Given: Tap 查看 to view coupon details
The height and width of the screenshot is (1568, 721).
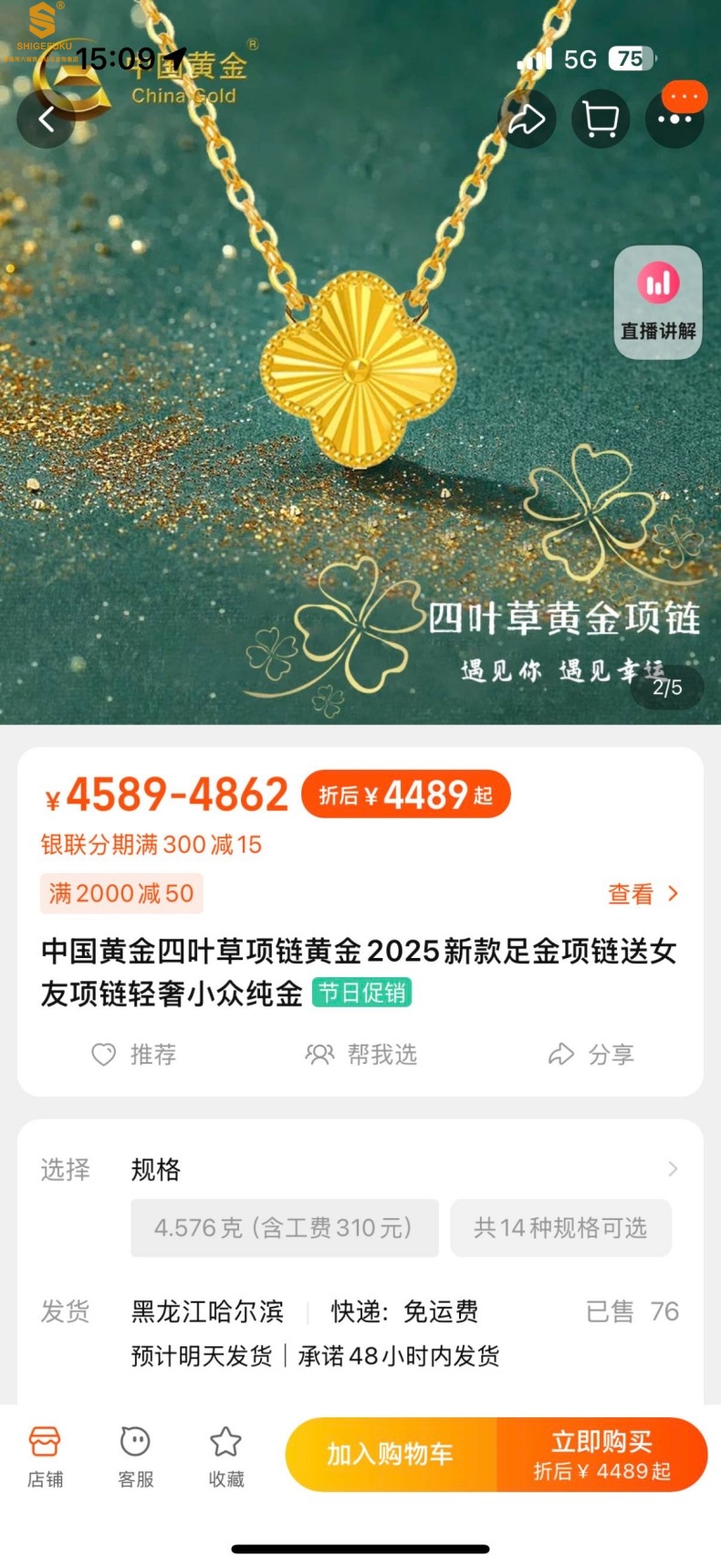Looking at the screenshot, I should 643,894.
